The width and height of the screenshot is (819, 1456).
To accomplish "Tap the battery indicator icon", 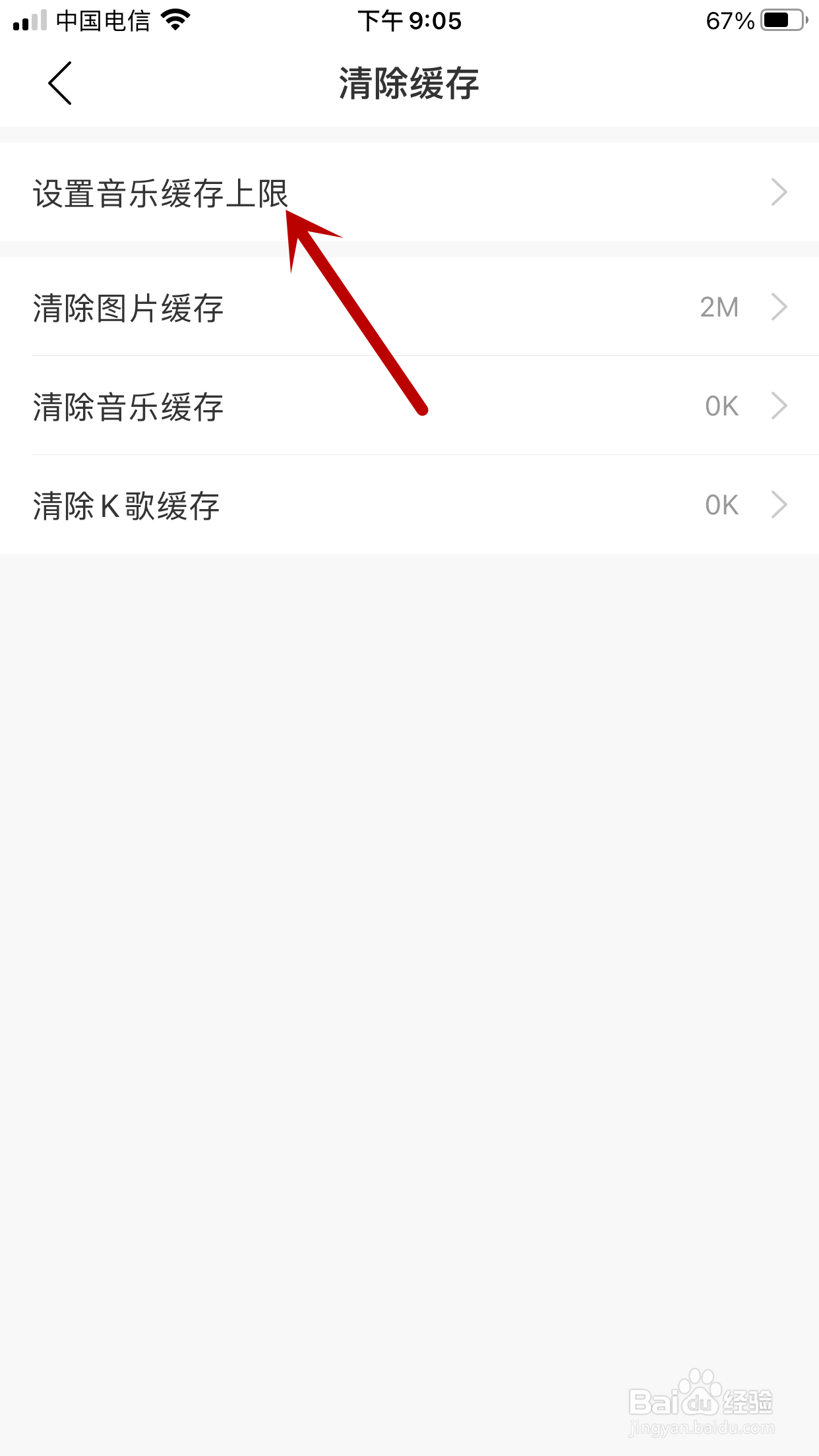I will (x=782, y=20).
